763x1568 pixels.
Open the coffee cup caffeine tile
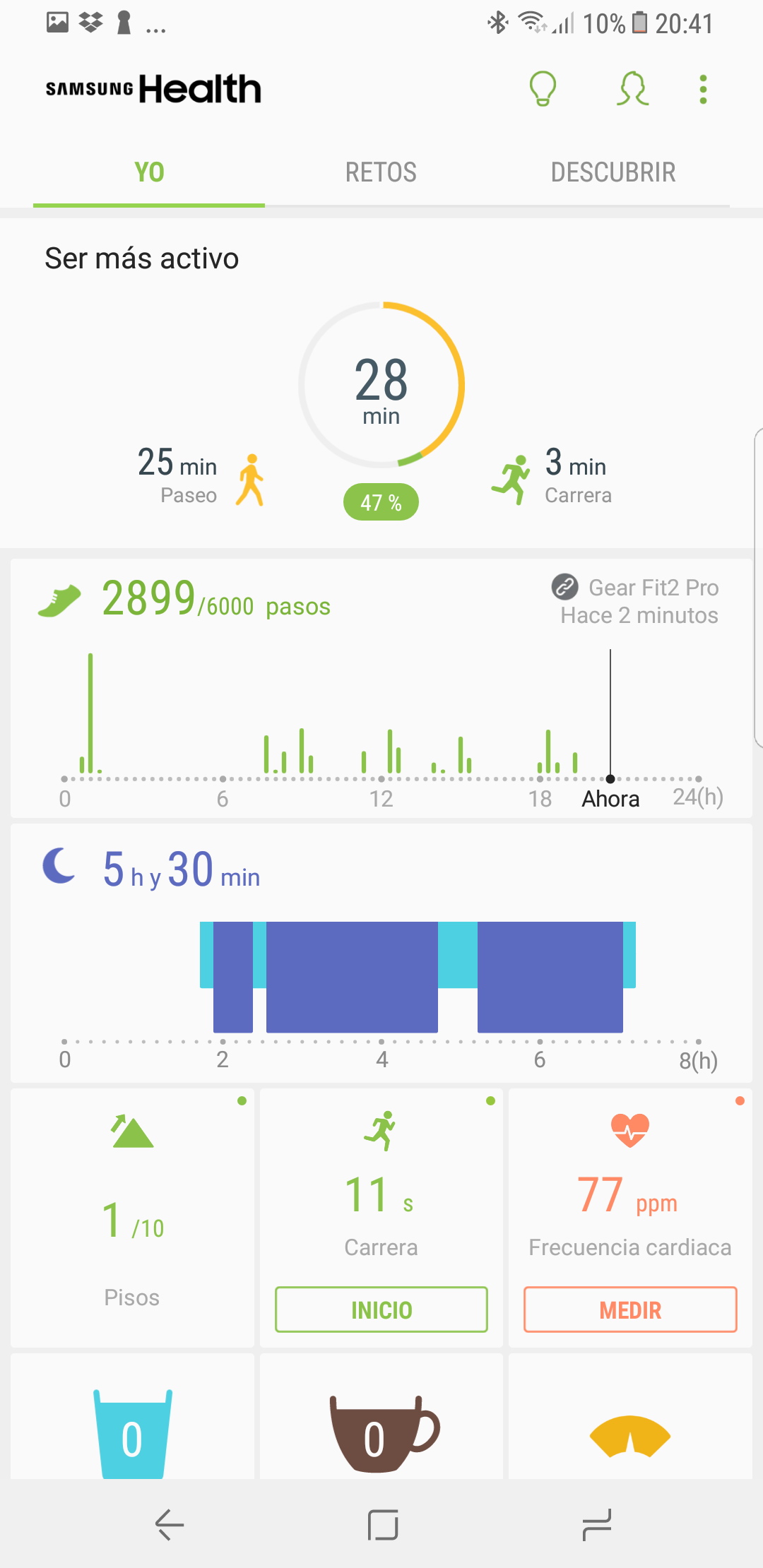(381, 1416)
